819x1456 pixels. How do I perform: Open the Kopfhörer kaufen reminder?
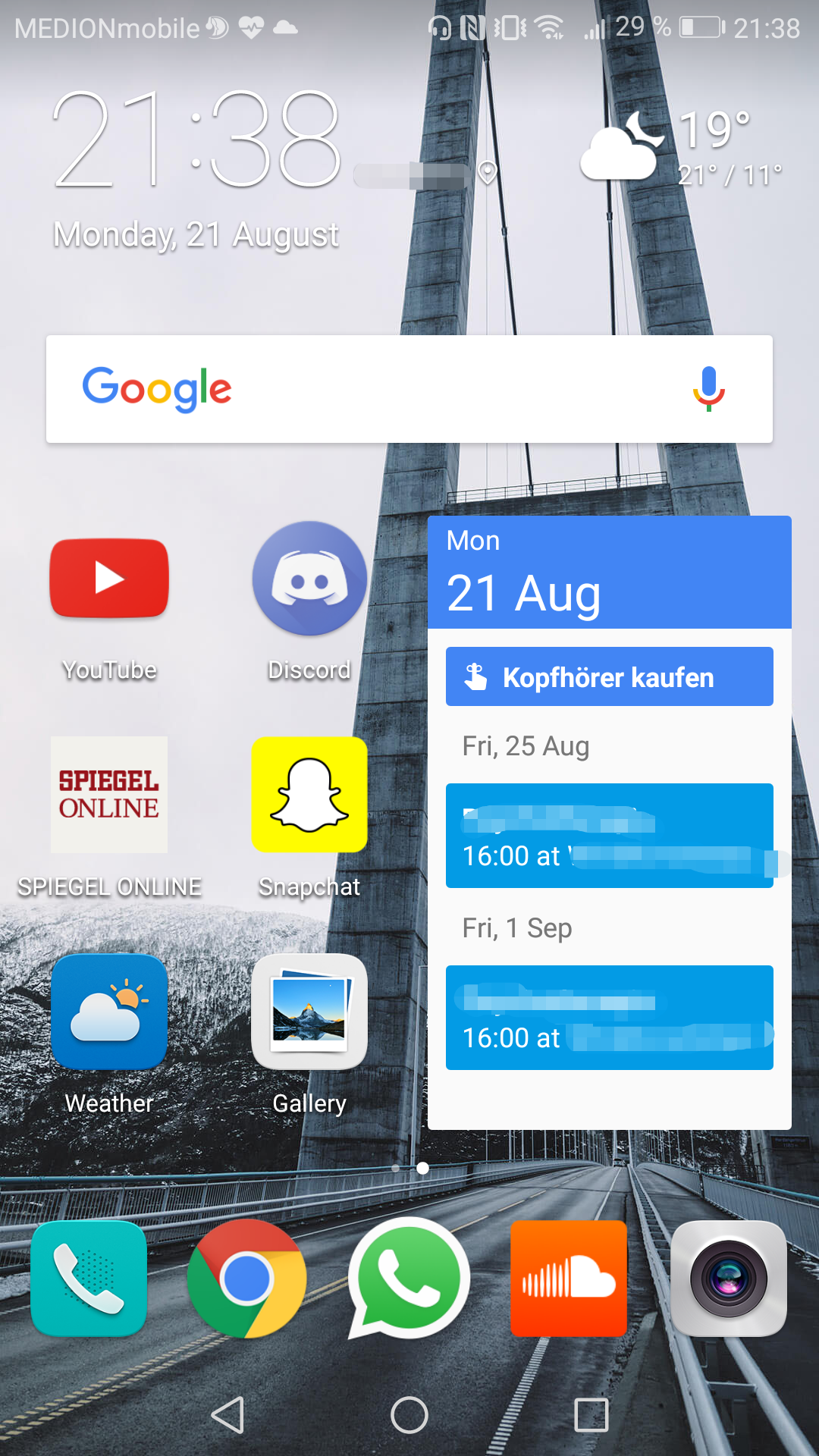(x=609, y=676)
